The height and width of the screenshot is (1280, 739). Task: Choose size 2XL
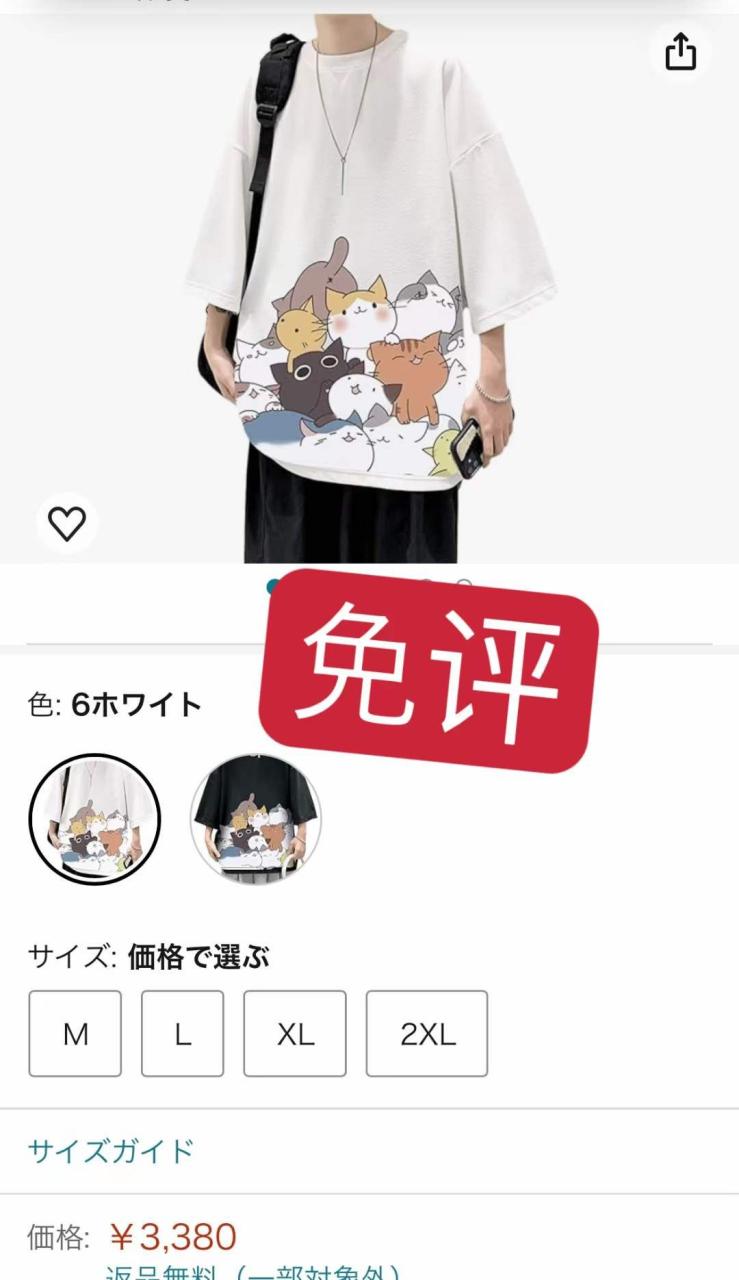(x=427, y=1034)
